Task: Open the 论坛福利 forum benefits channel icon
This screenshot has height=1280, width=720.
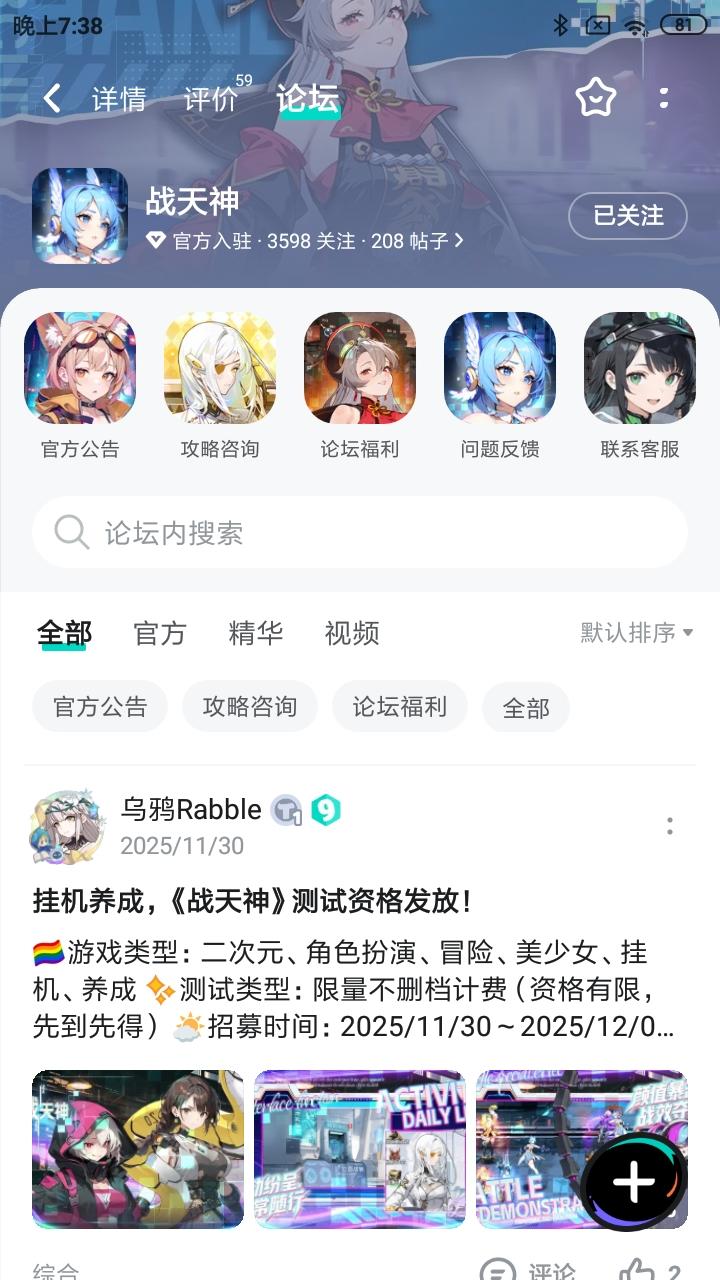Action: (359, 367)
